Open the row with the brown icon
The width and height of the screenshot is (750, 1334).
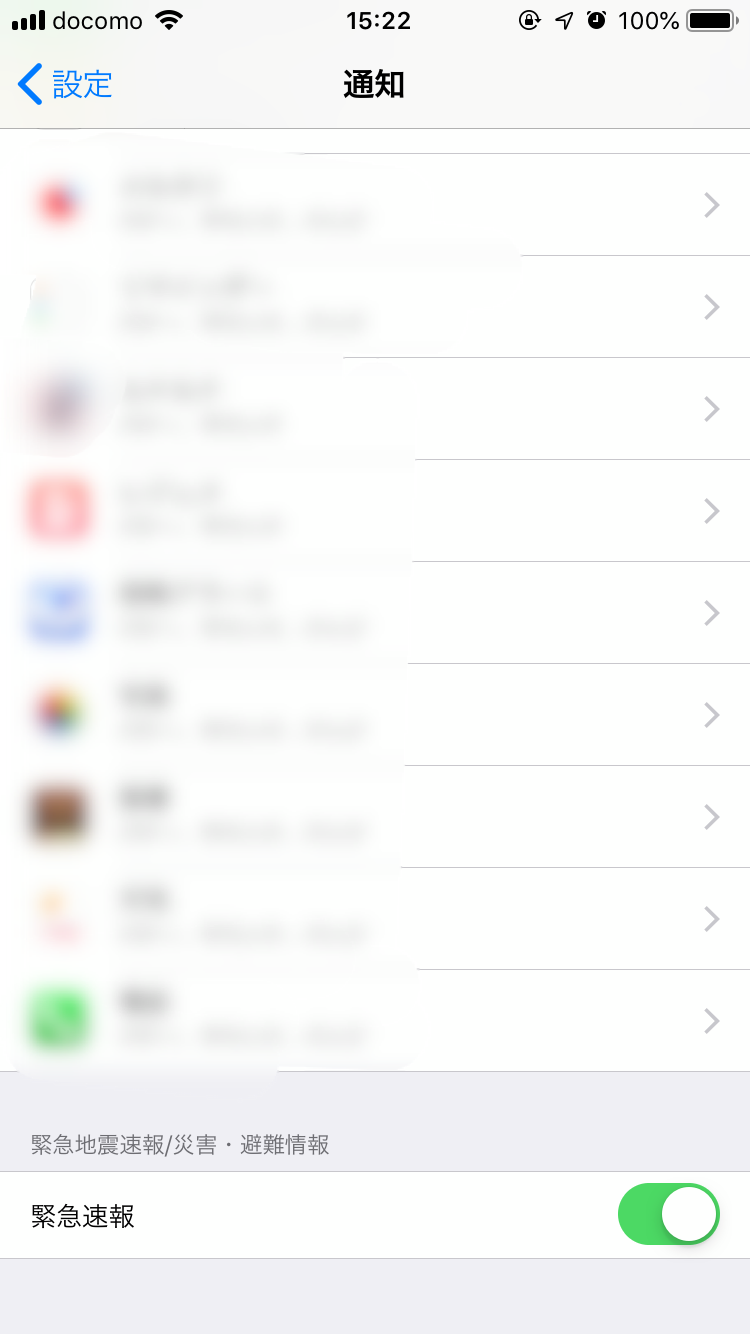(x=375, y=816)
